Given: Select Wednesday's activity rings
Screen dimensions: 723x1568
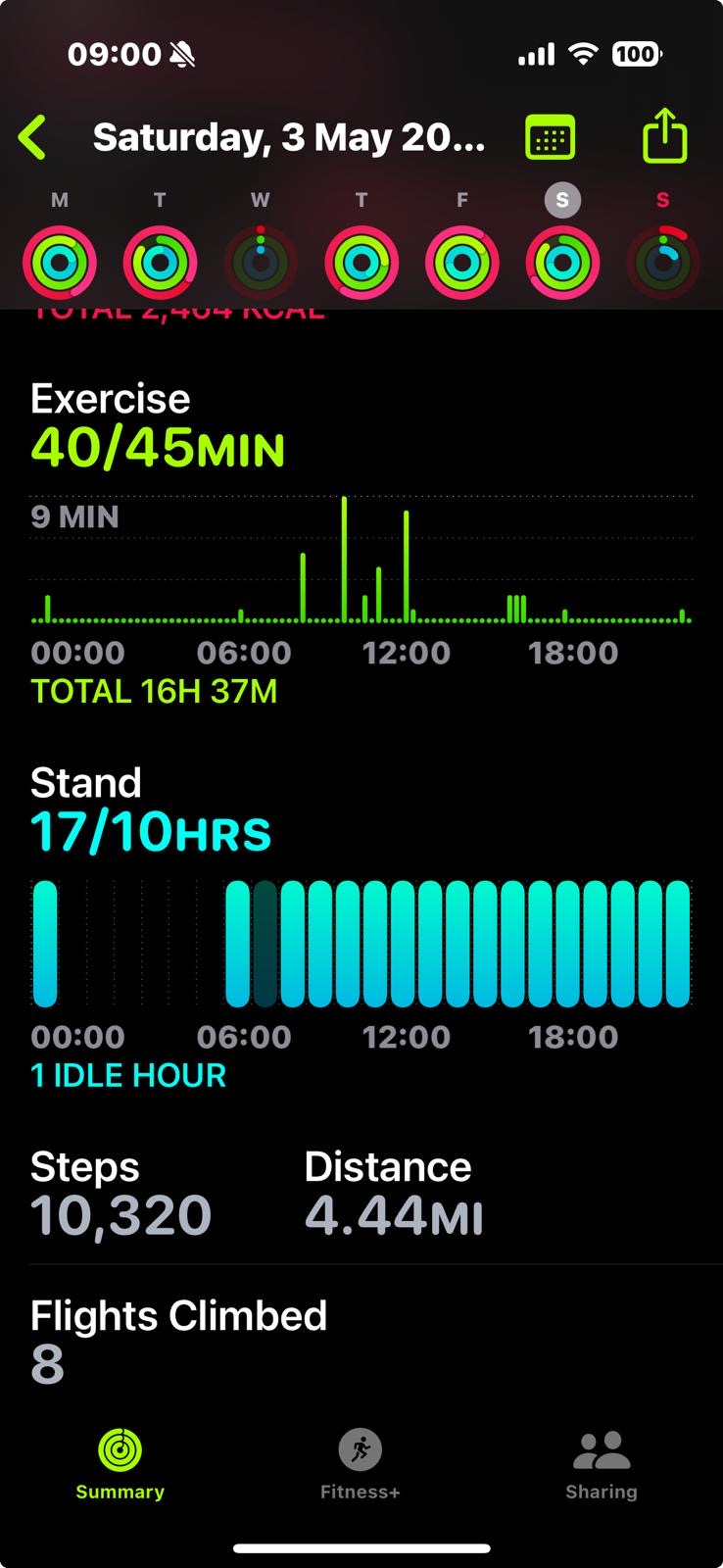Looking at the screenshot, I should coord(261,263).
